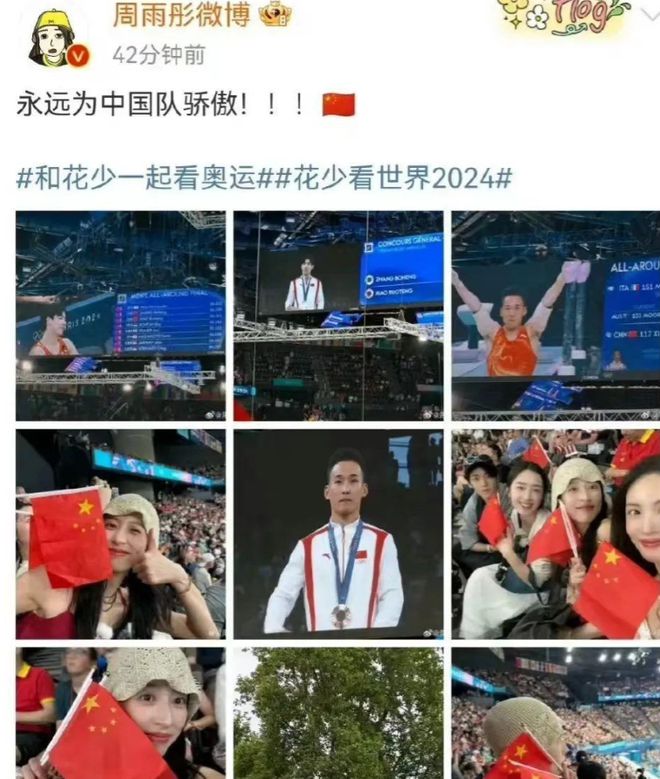
Task: Open 周雨彤's profile avatar
Action: pyautogui.click(x=59, y=38)
